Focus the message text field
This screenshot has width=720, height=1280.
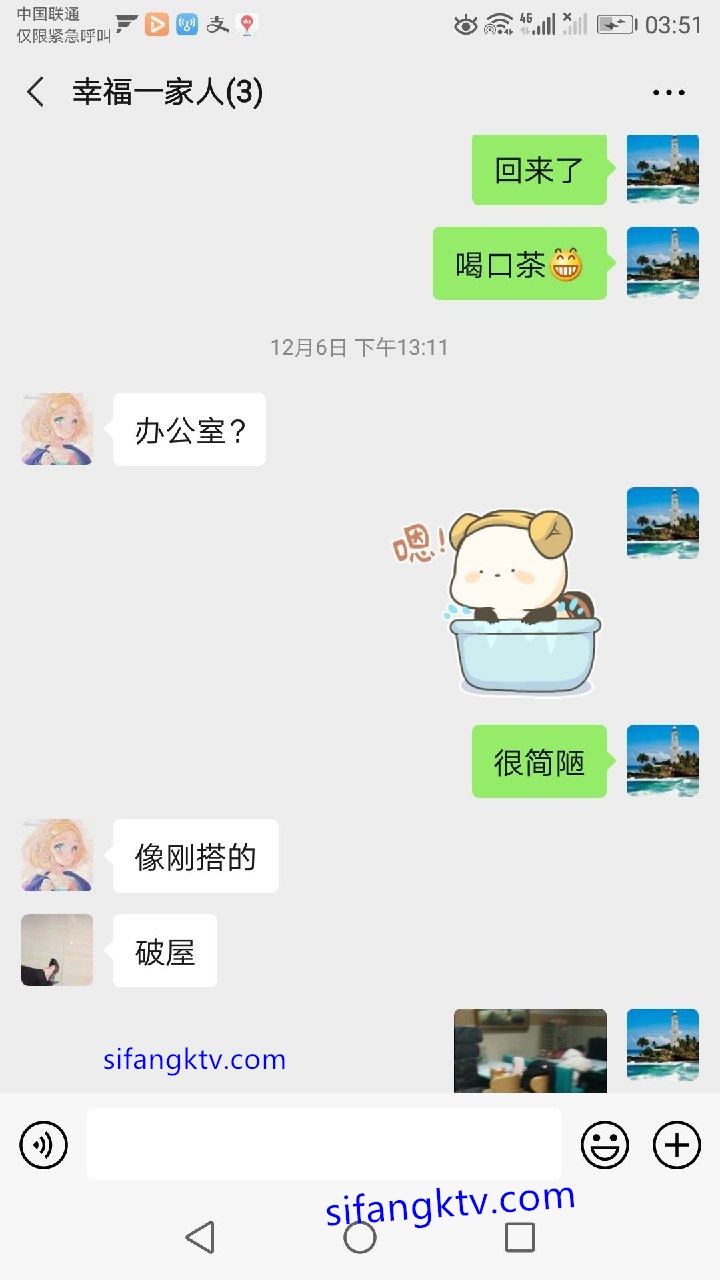[x=323, y=1144]
